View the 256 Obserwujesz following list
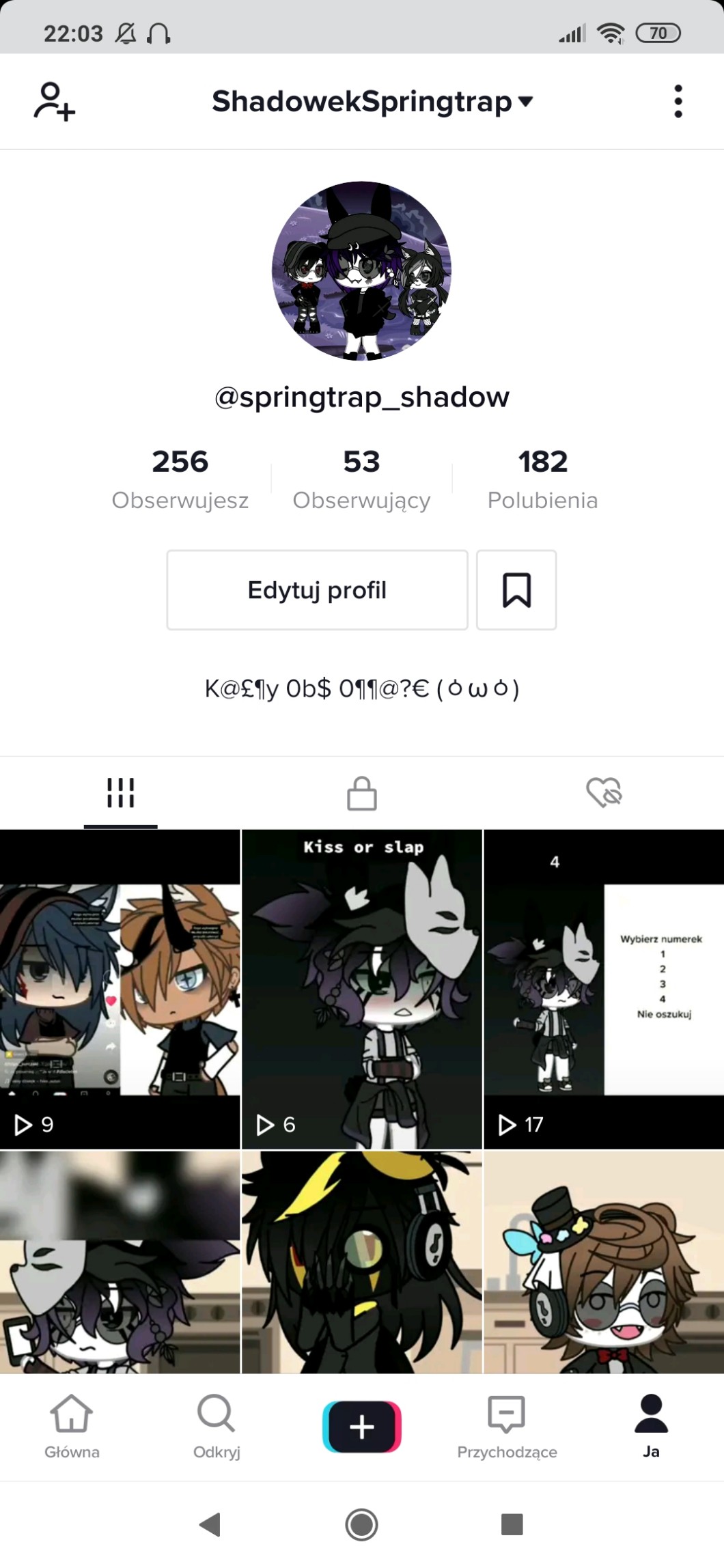724x1568 pixels. point(180,479)
